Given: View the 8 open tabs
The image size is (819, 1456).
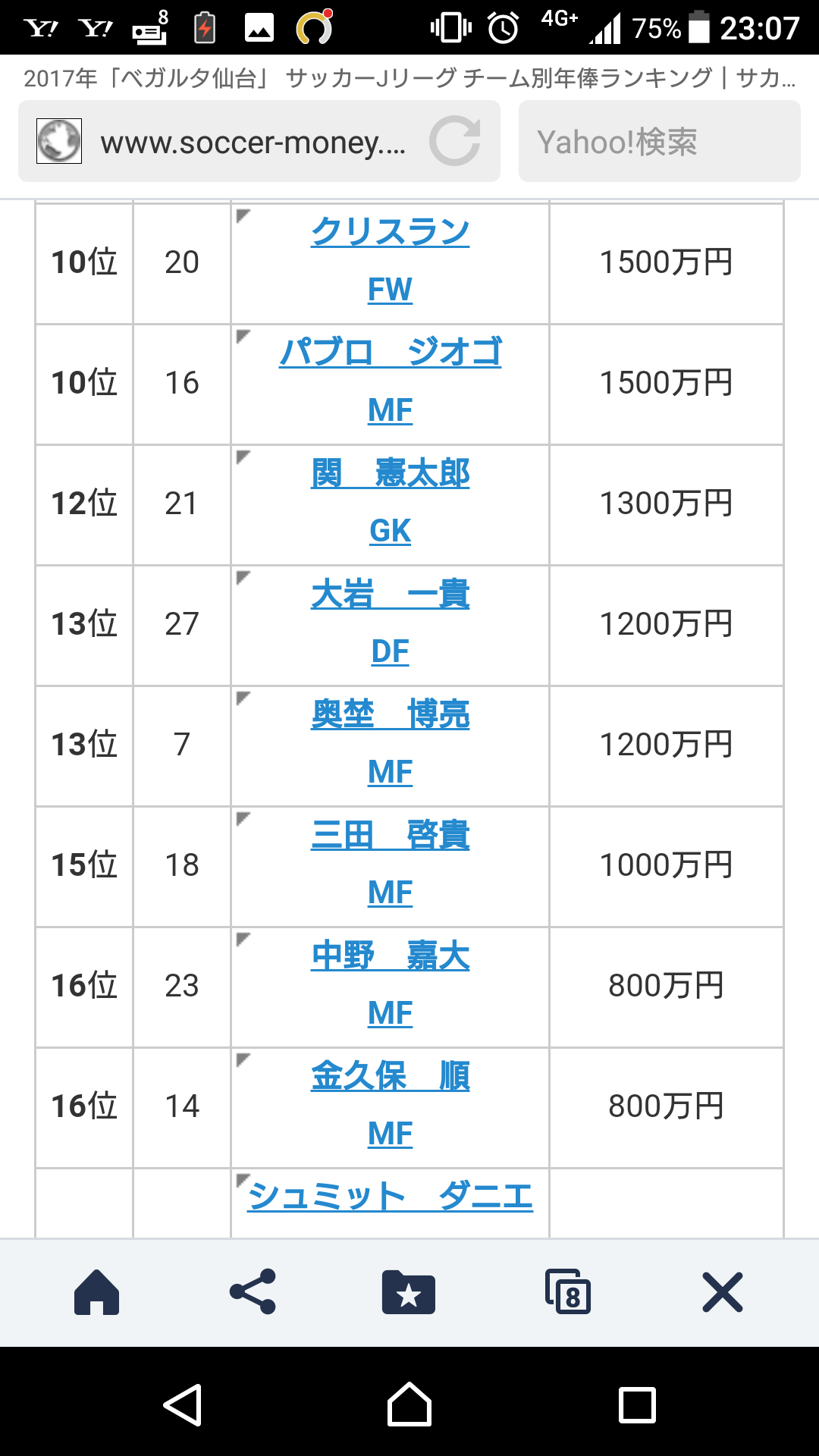Looking at the screenshot, I should (567, 1292).
